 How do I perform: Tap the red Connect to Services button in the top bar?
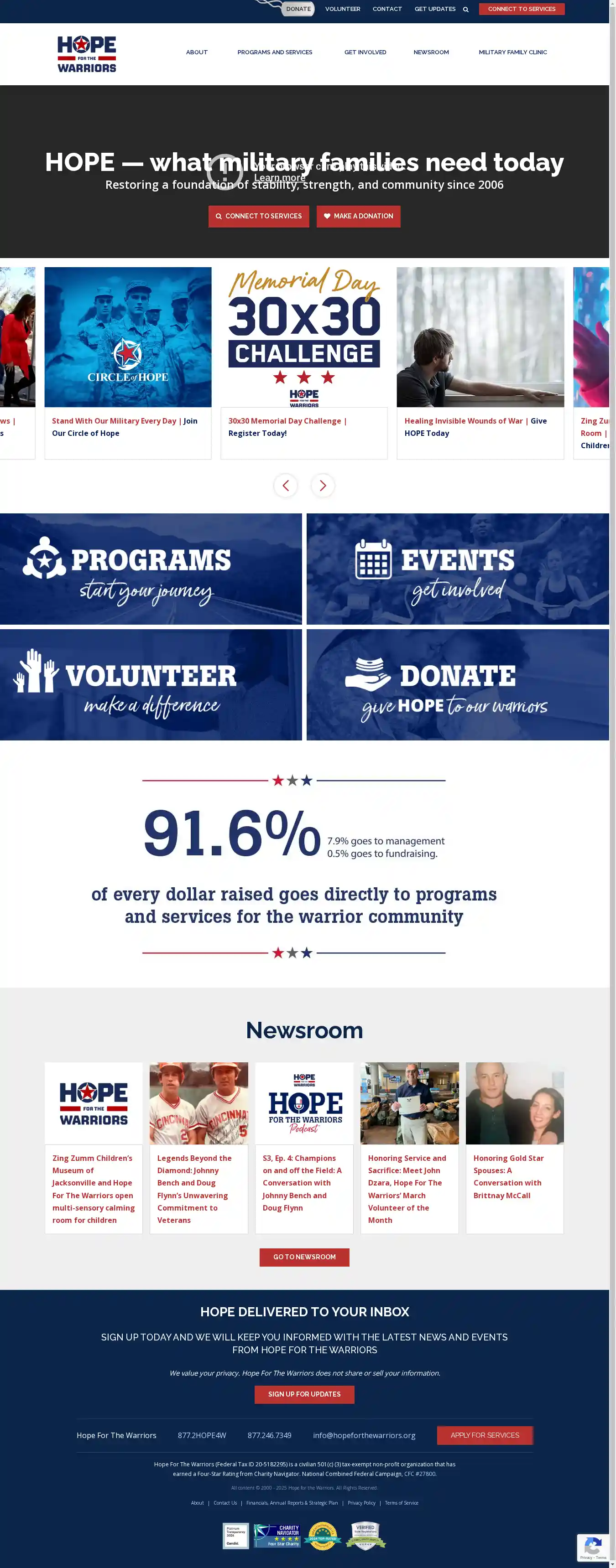[521, 9]
